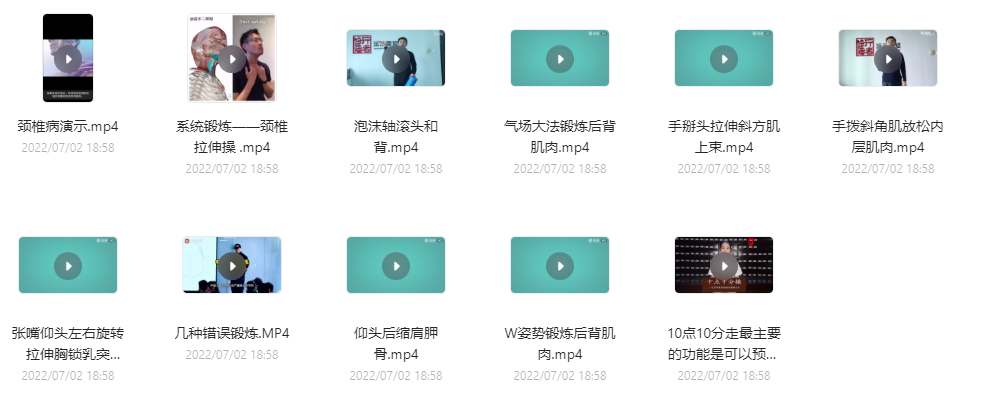Select the 气场大法锻炼后背肌肉.mp4 file
Viewport: 1003px width, 415px height.
(560, 58)
